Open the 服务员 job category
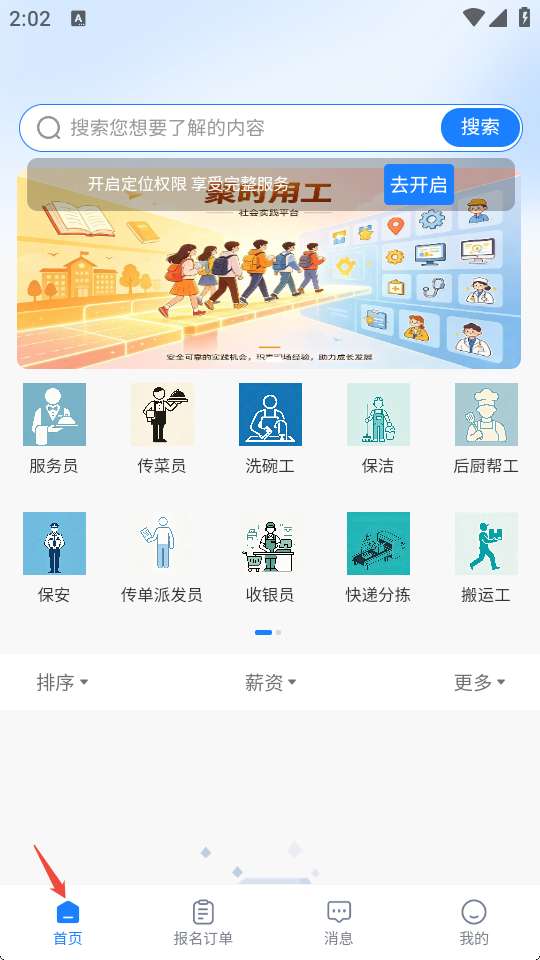Screen dimensions: 540x960 54,428
